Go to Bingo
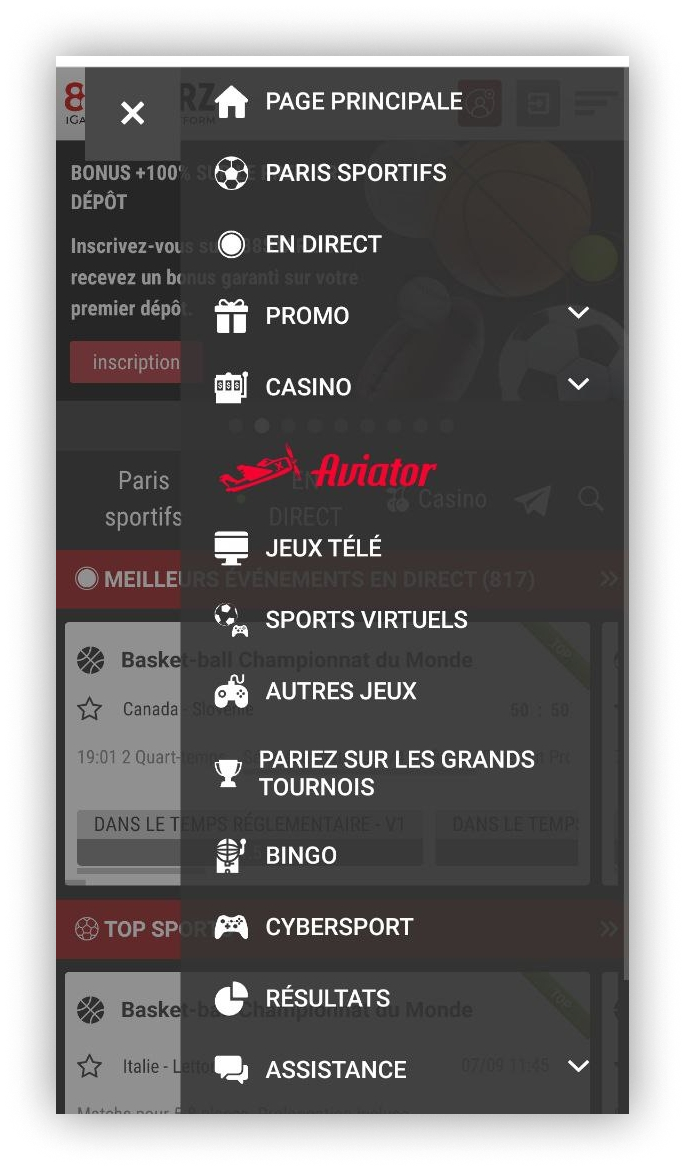 tap(300, 856)
